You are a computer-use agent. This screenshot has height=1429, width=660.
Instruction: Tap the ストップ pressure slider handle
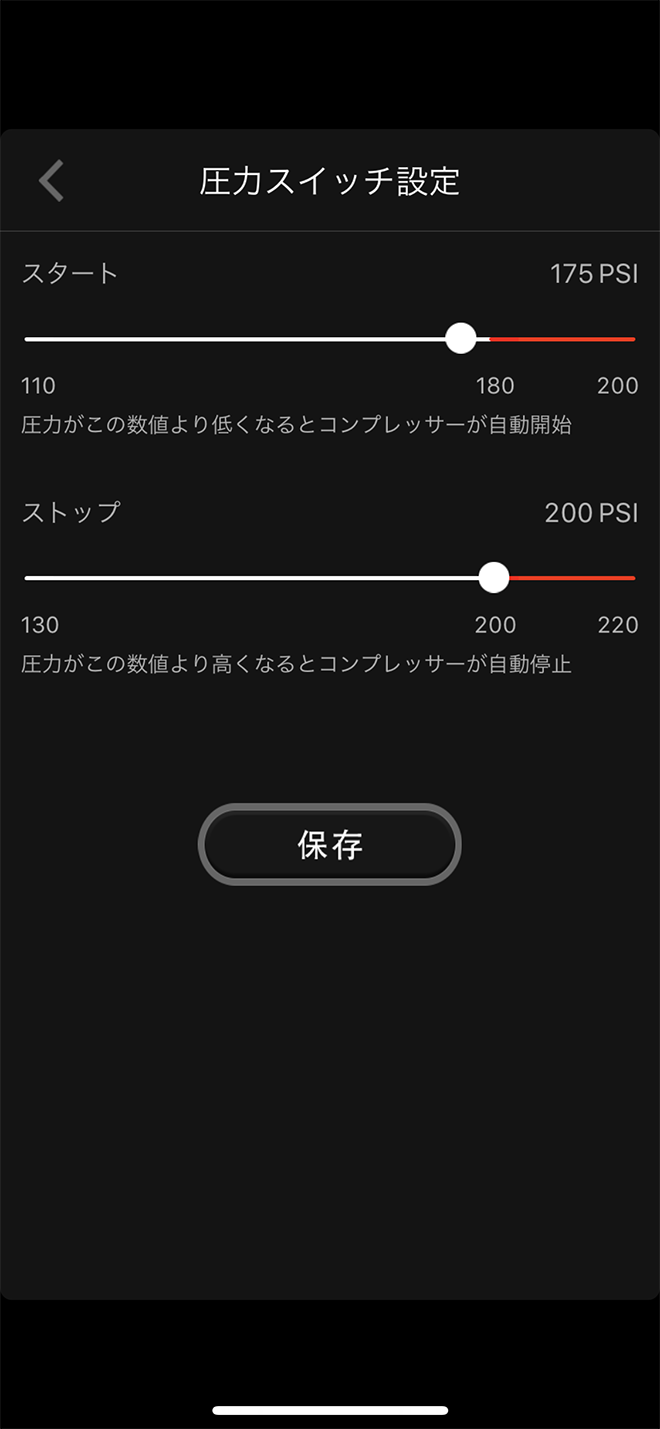coord(493,578)
